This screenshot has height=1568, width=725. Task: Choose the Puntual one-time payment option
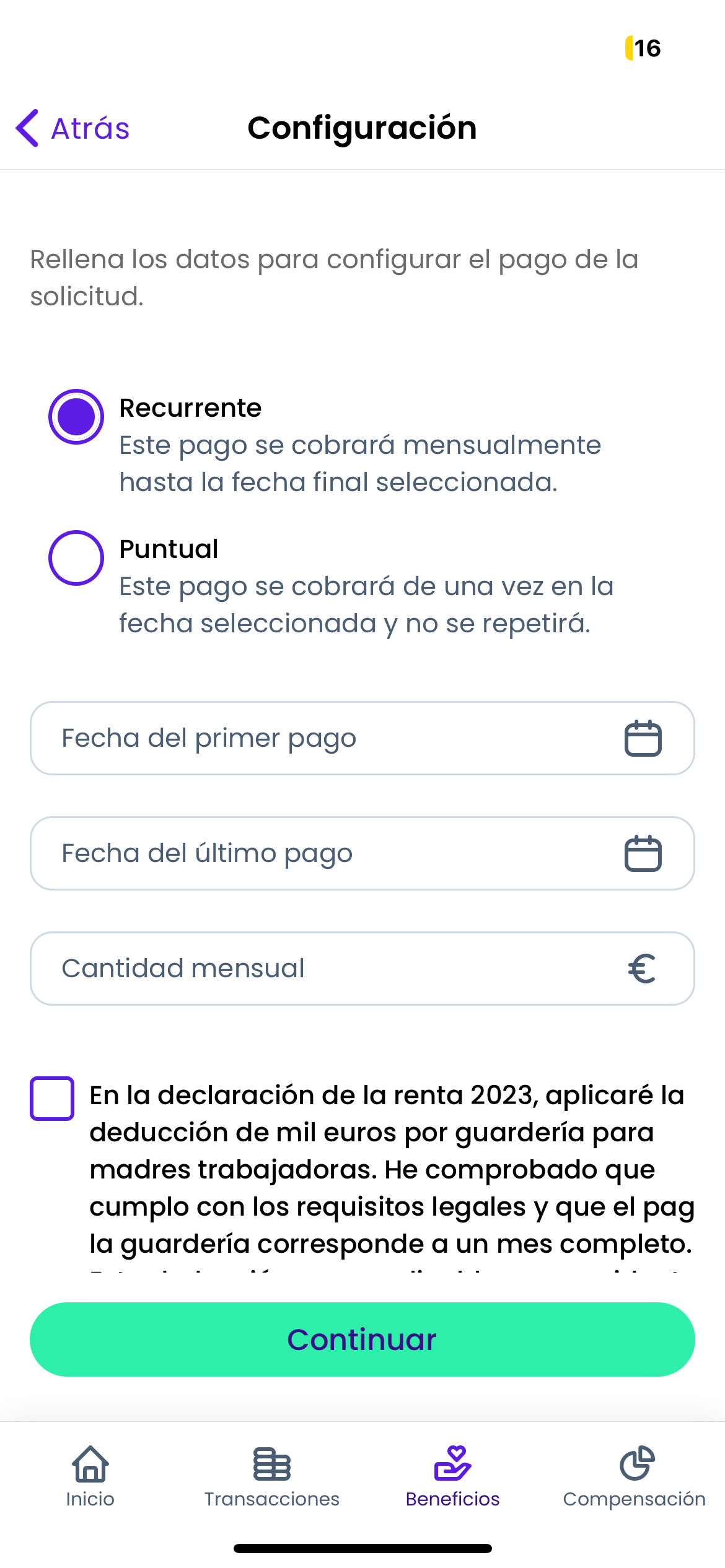click(76, 558)
